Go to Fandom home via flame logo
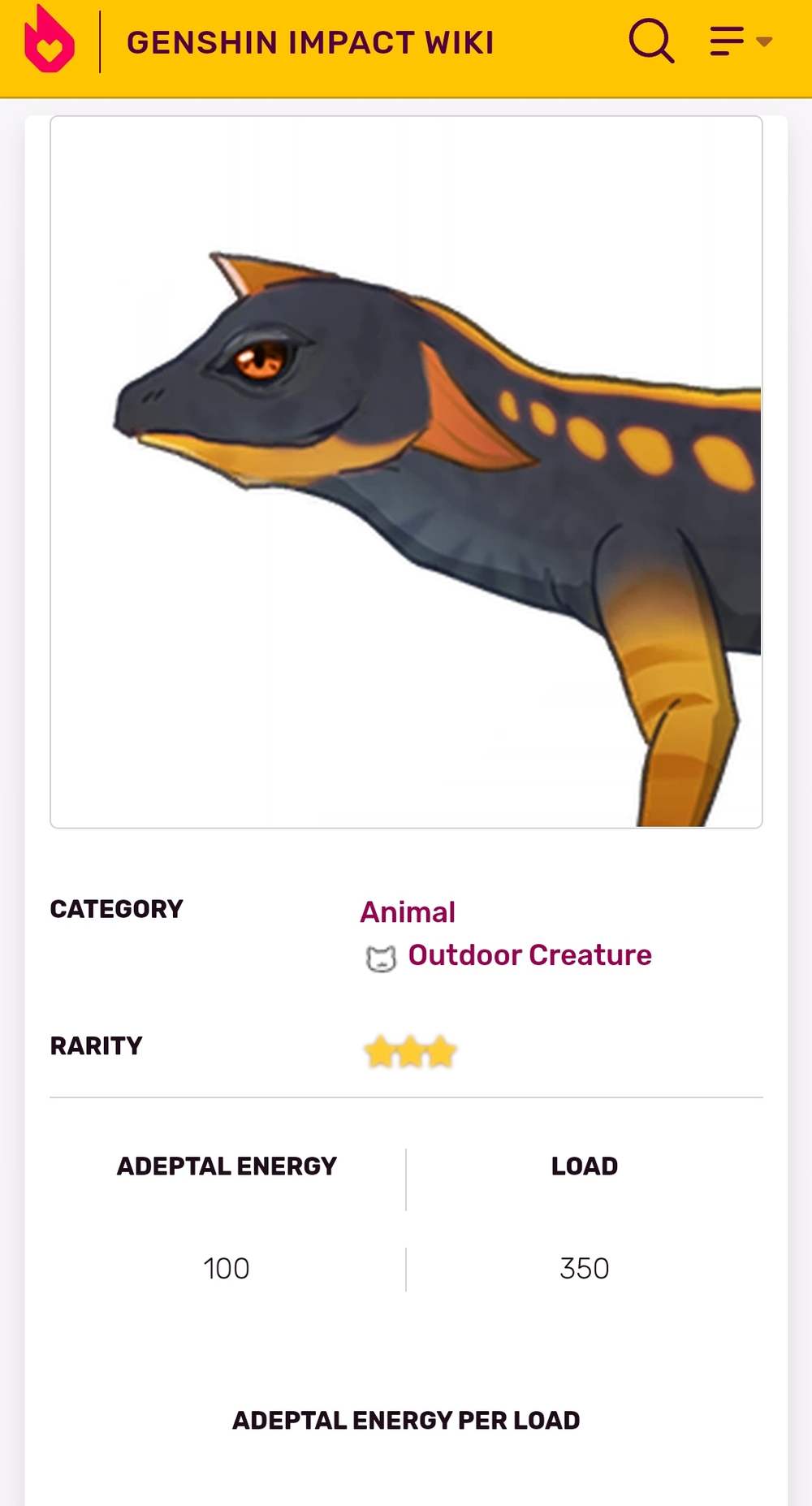812x1506 pixels. (x=50, y=41)
